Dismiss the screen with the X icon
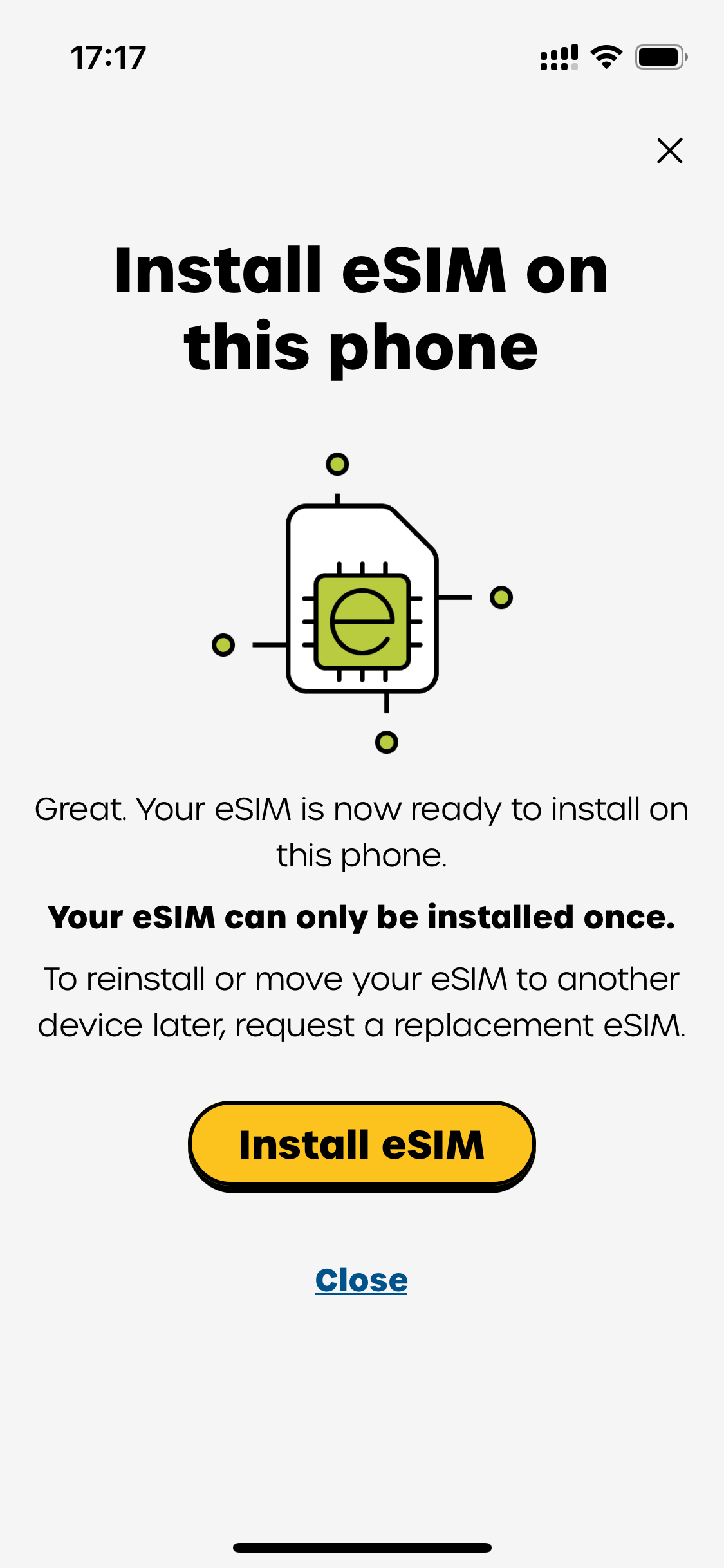The height and width of the screenshot is (1568, 724). (x=669, y=151)
